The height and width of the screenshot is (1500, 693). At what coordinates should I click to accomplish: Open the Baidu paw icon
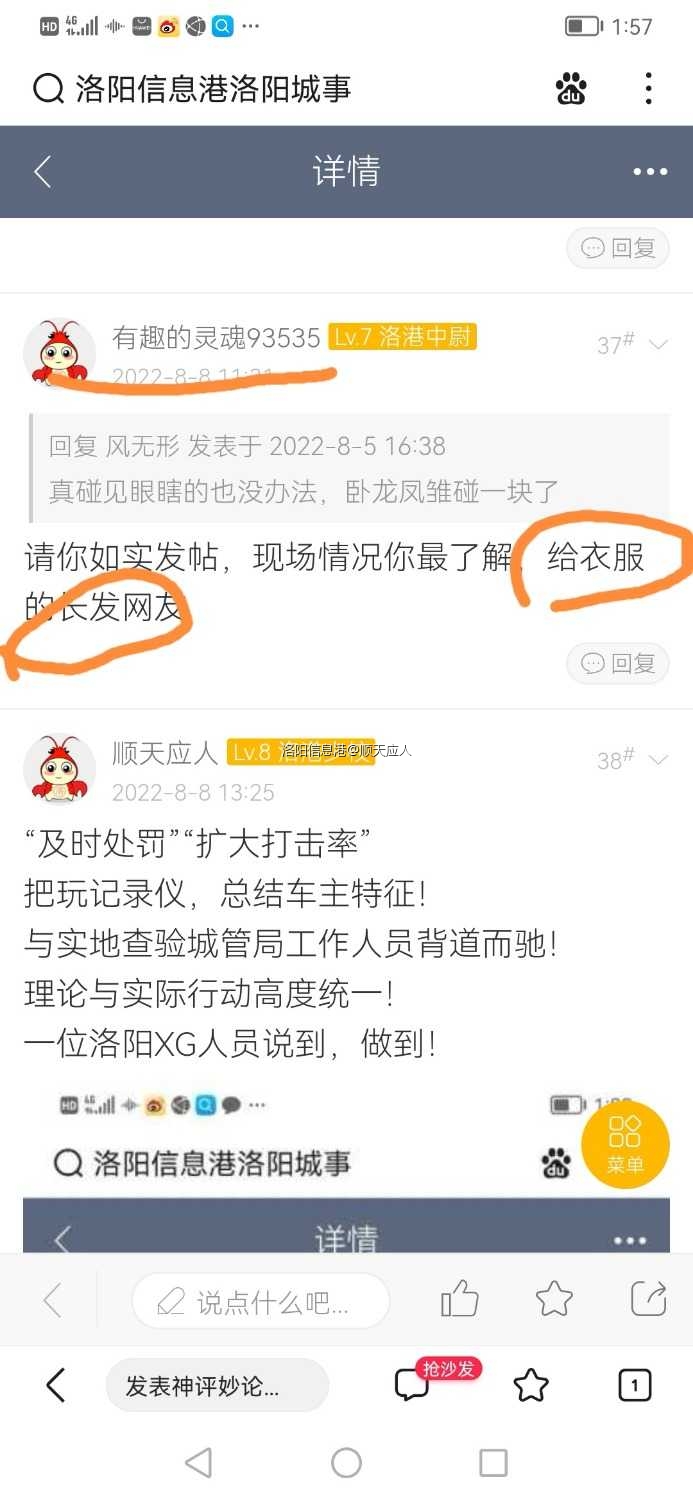point(571,89)
